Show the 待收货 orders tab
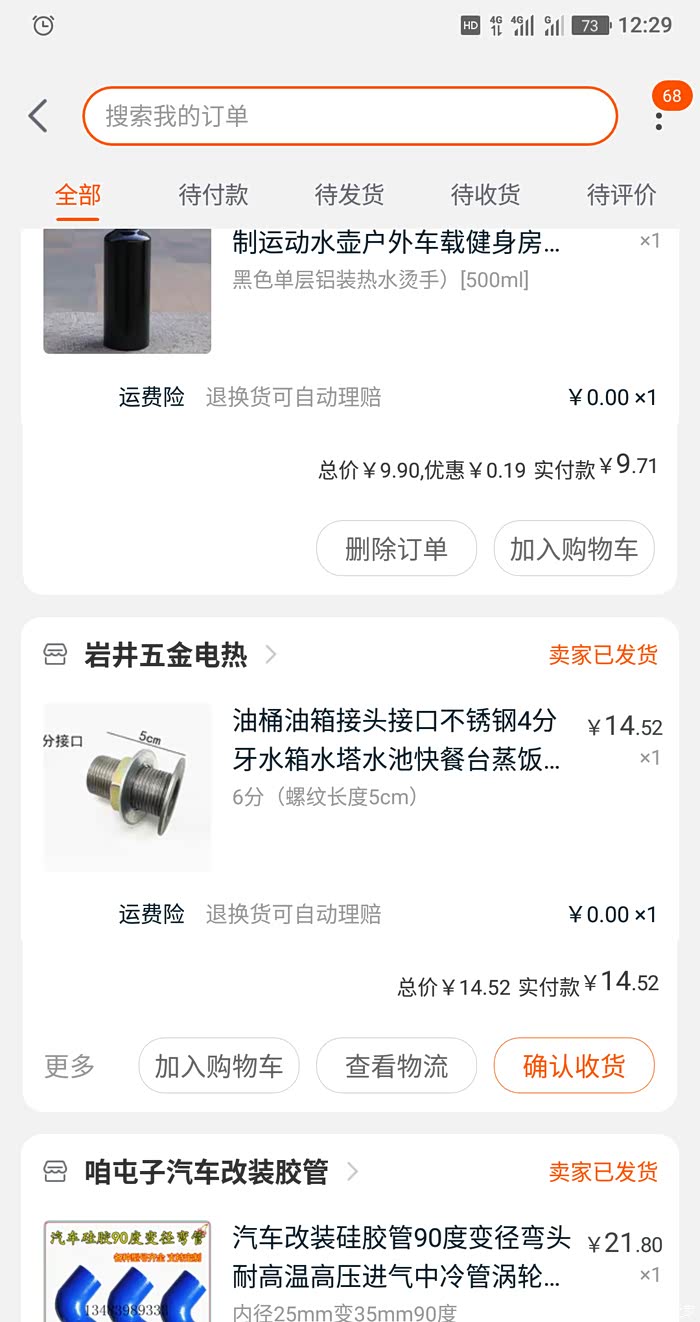Image resolution: width=700 pixels, height=1322 pixels. click(485, 194)
